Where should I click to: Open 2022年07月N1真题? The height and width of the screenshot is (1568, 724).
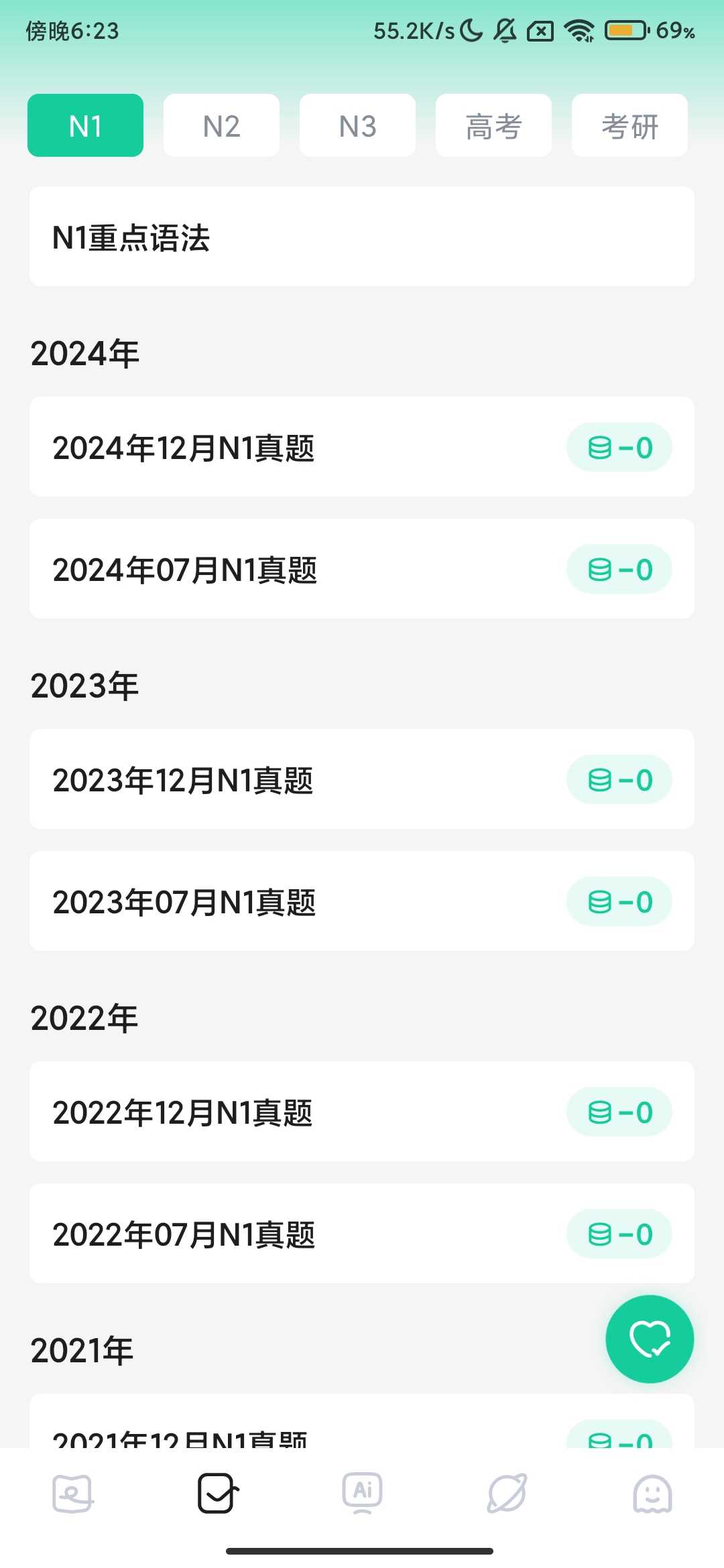coord(361,1234)
